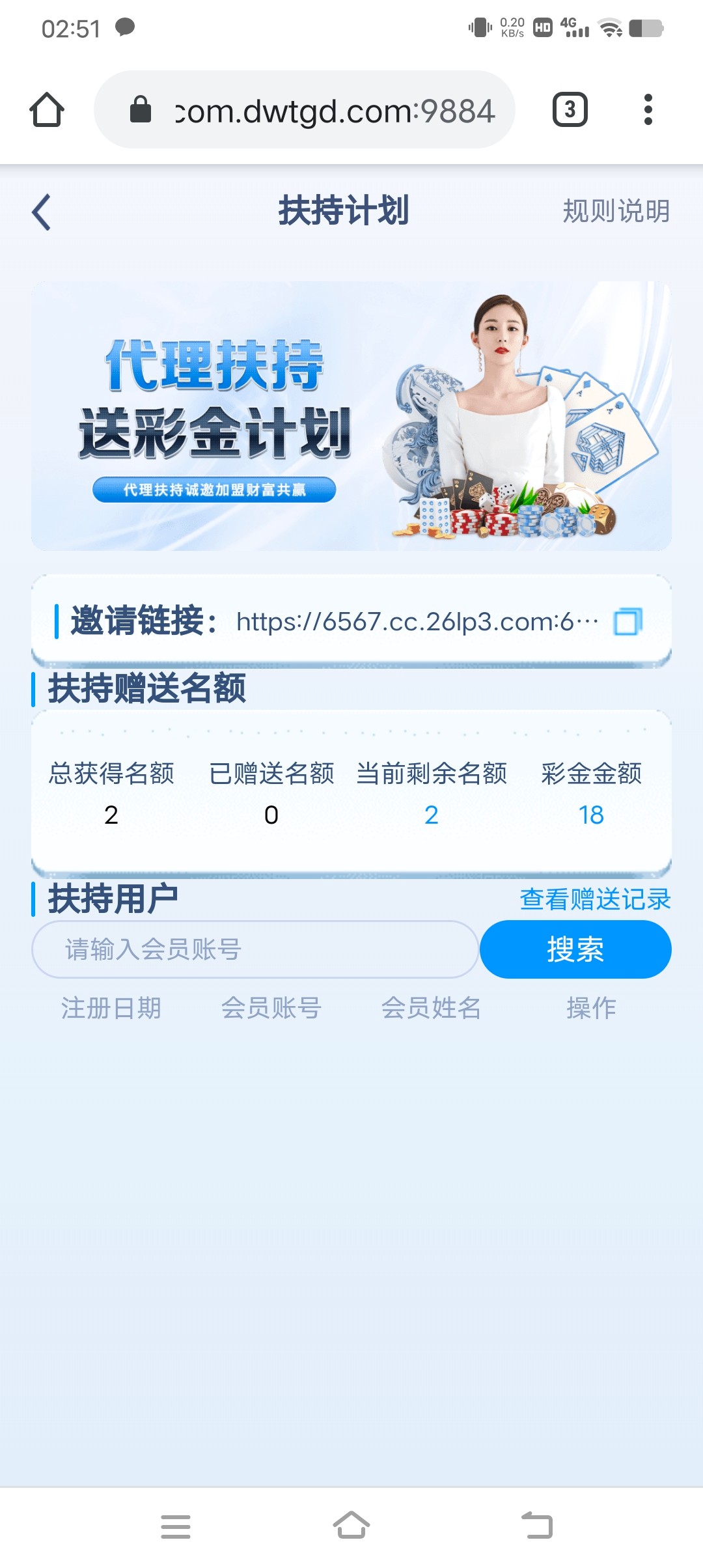
Task: Tap the 搜索 search button
Action: 575,949
